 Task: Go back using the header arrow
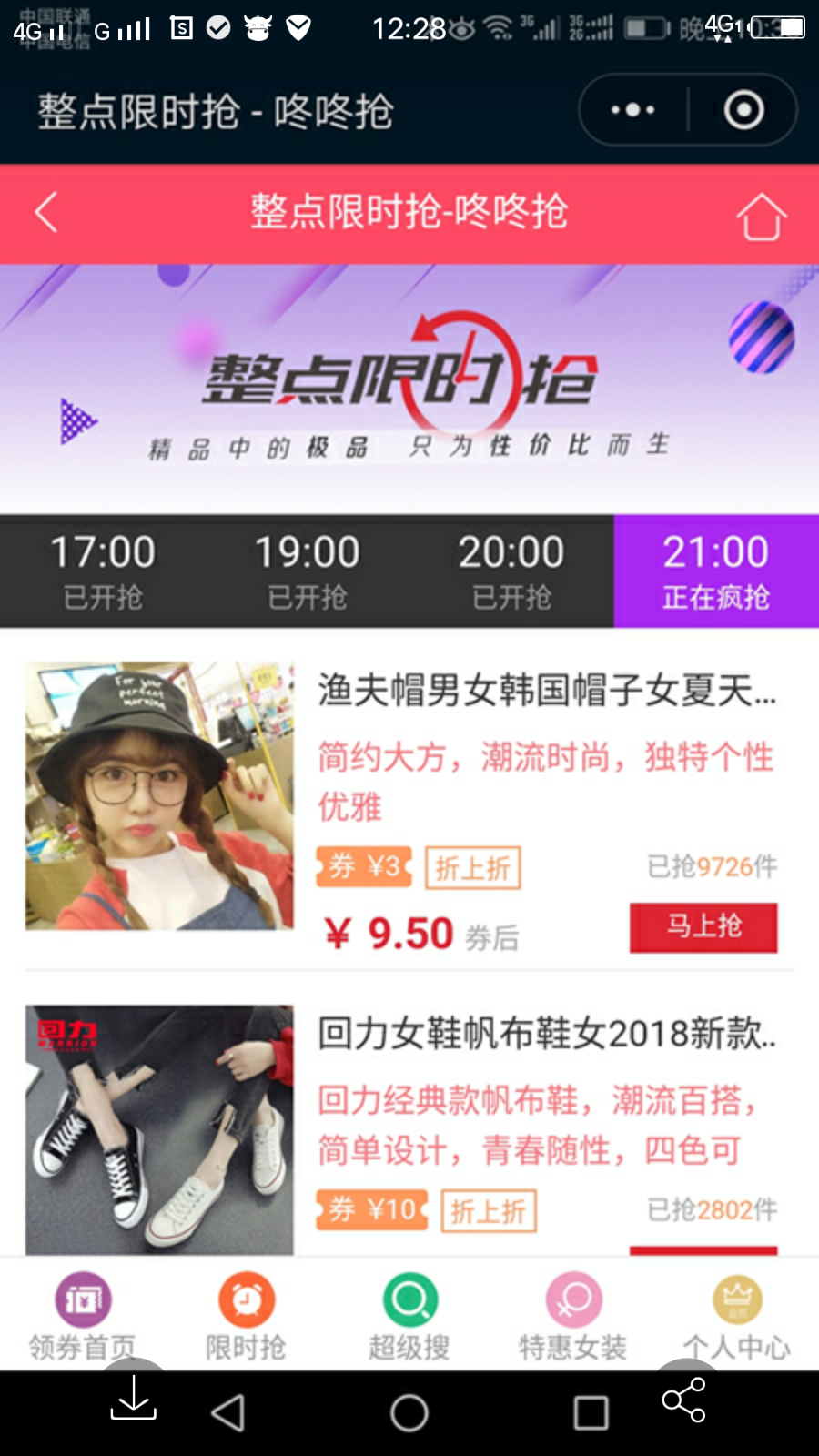pyautogui.click(x=46, y=213)
